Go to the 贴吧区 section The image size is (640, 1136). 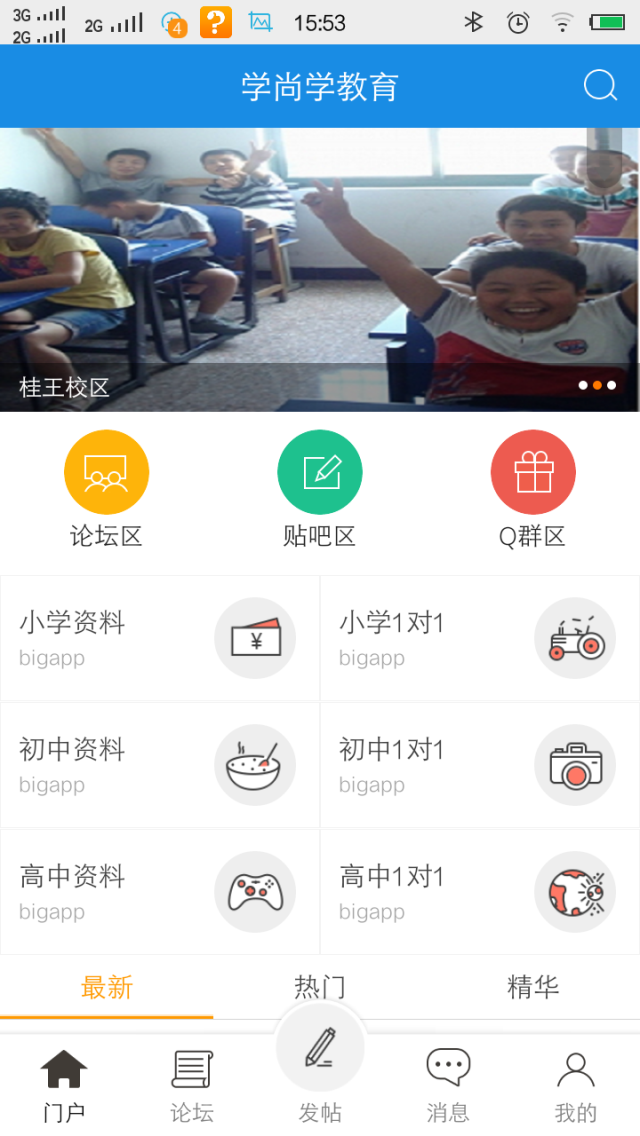click(320, 490)
